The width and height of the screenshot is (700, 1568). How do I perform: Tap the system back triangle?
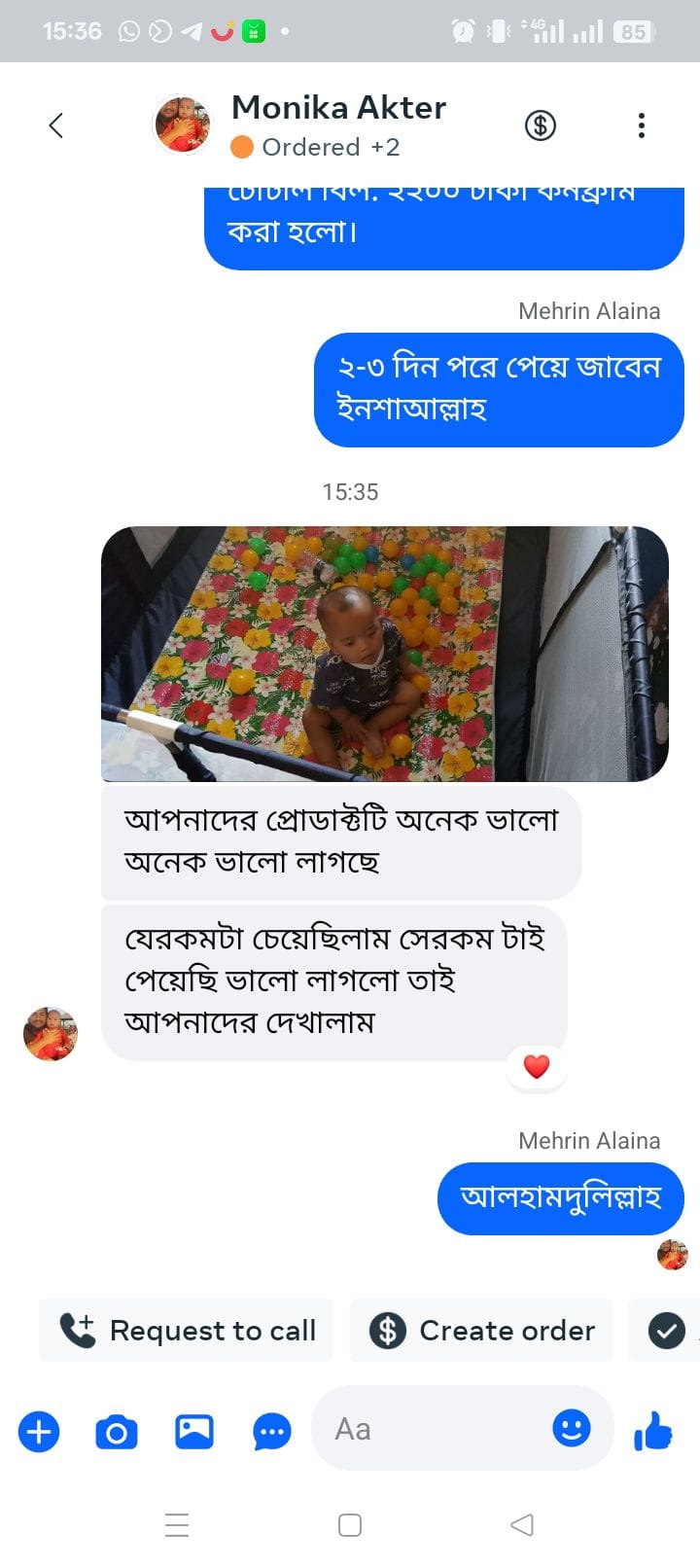tap(522, 1524)
